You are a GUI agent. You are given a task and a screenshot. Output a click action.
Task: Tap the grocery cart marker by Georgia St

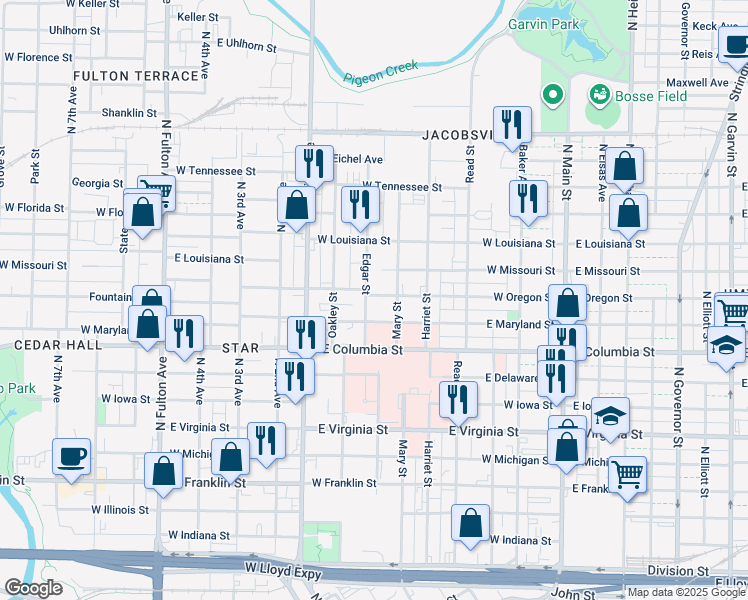157,190
